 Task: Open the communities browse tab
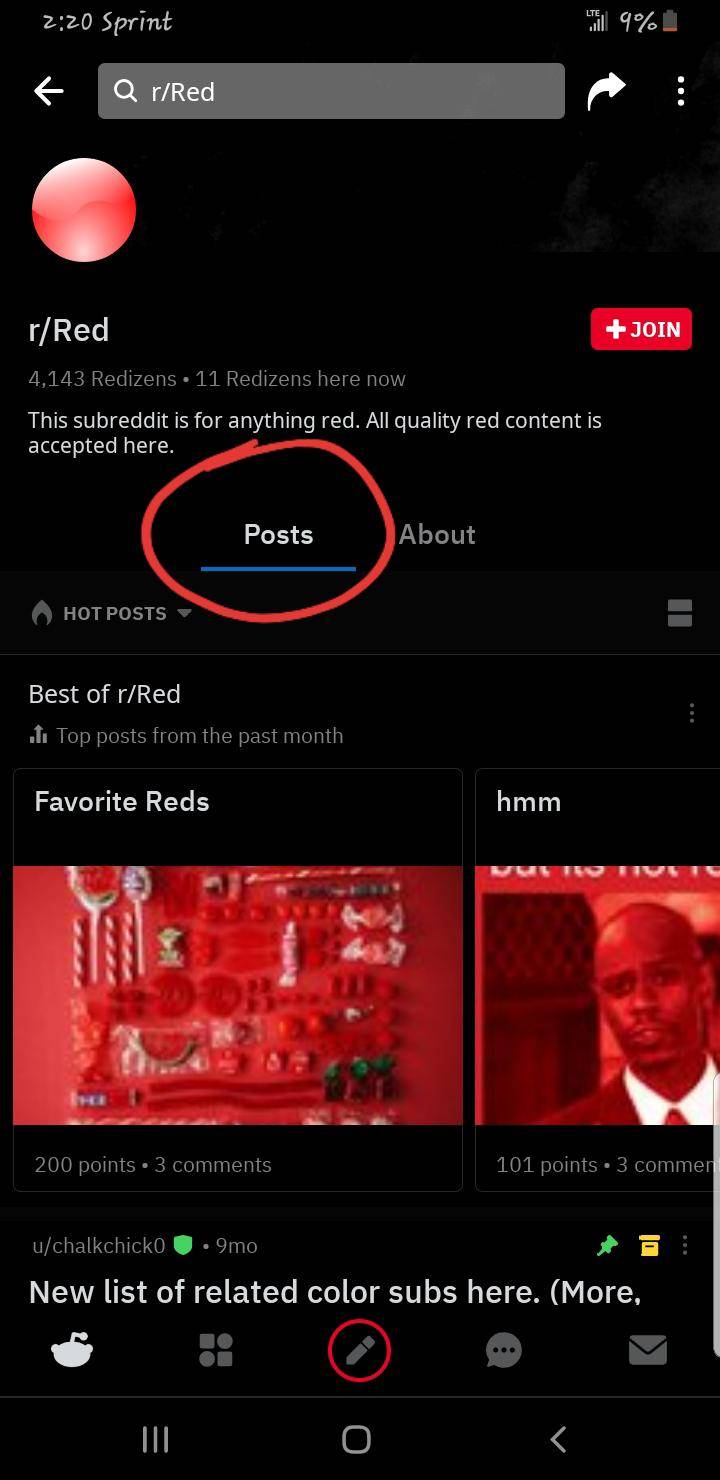(x=216, y=1351)
